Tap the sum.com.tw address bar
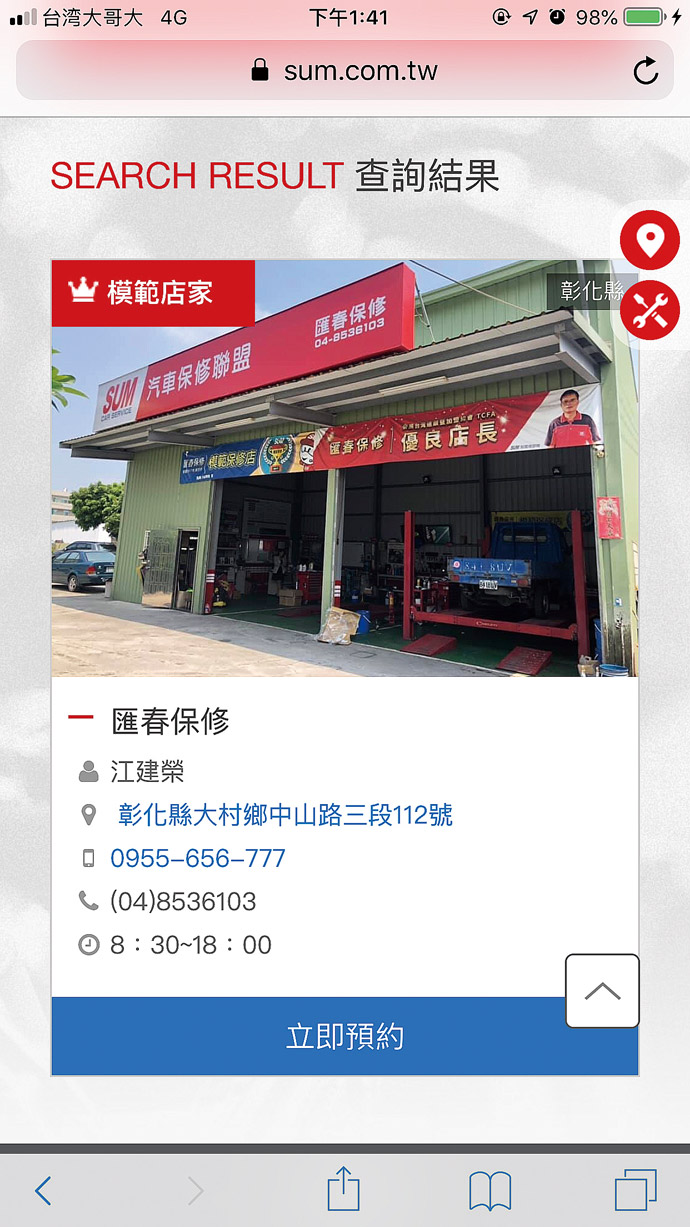The image size is (690, 1227). click(345, 71)
